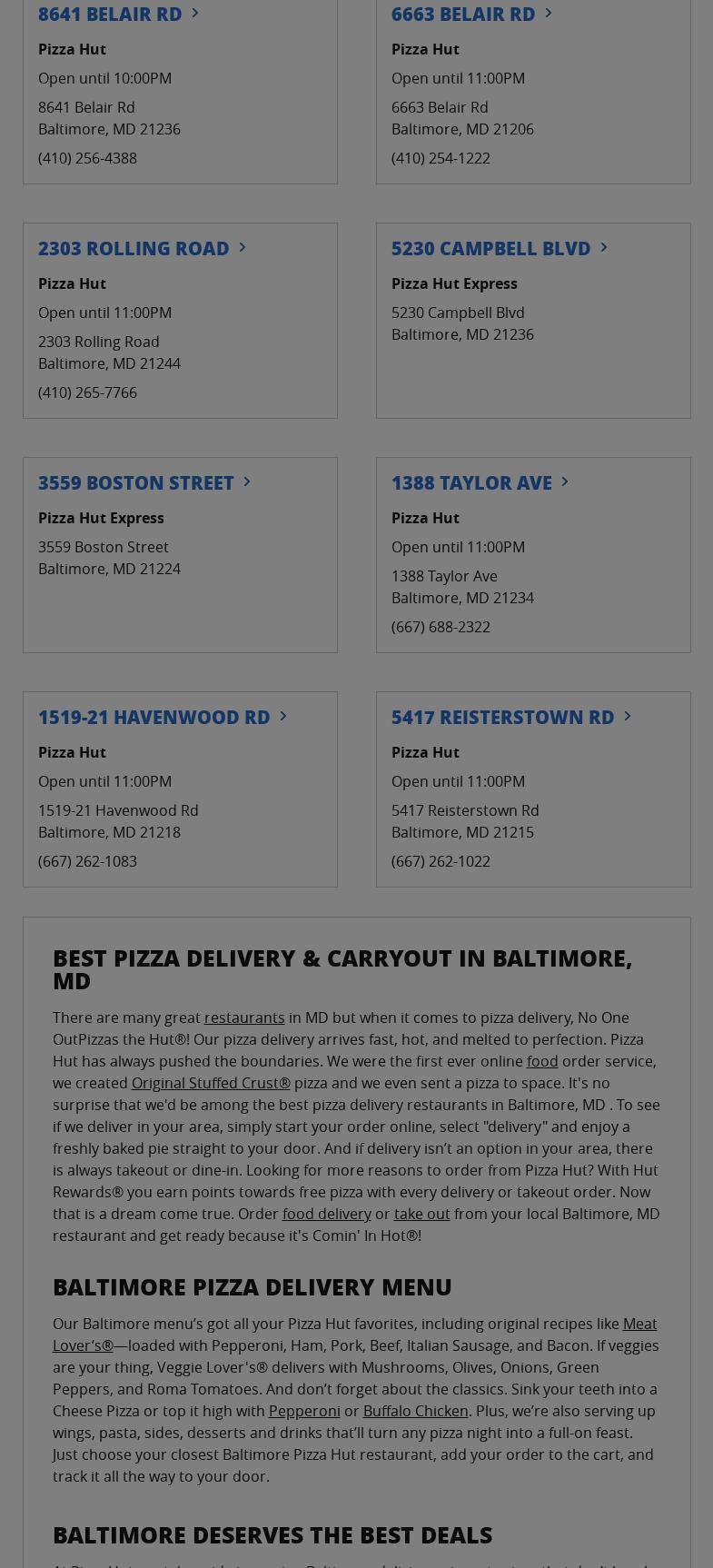This screenshot has width=713, height=1568.
Task: Click the take out link
Action: coord(421,1214)
